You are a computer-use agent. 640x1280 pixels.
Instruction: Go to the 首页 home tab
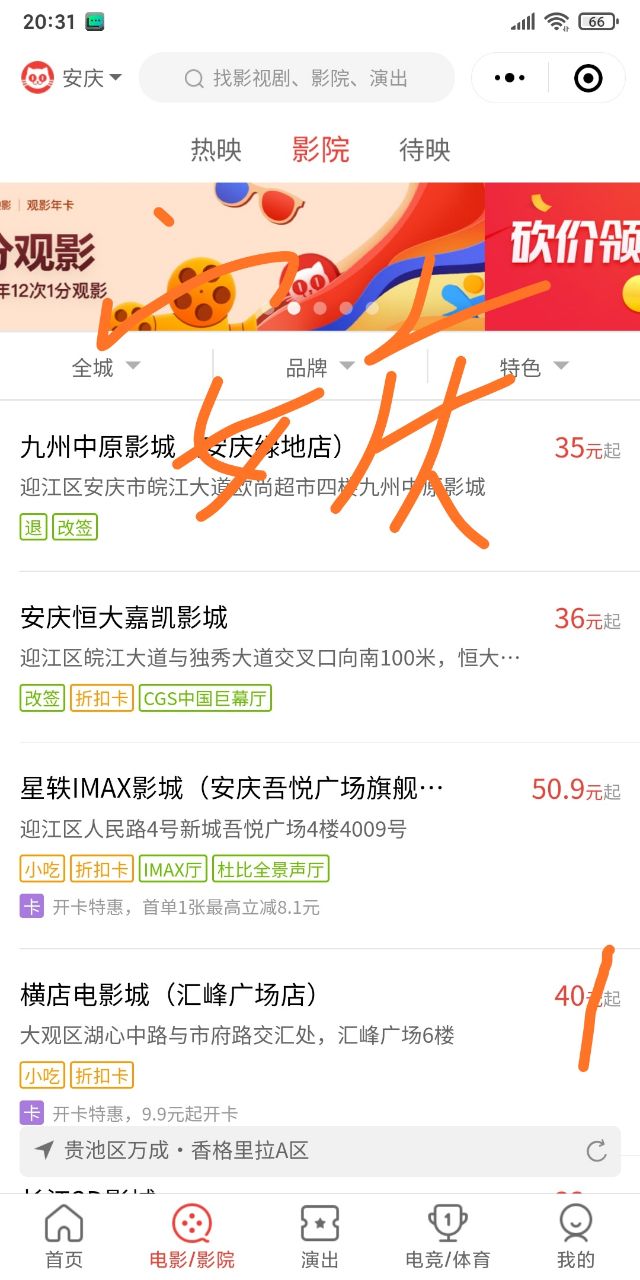point(64,1236)
